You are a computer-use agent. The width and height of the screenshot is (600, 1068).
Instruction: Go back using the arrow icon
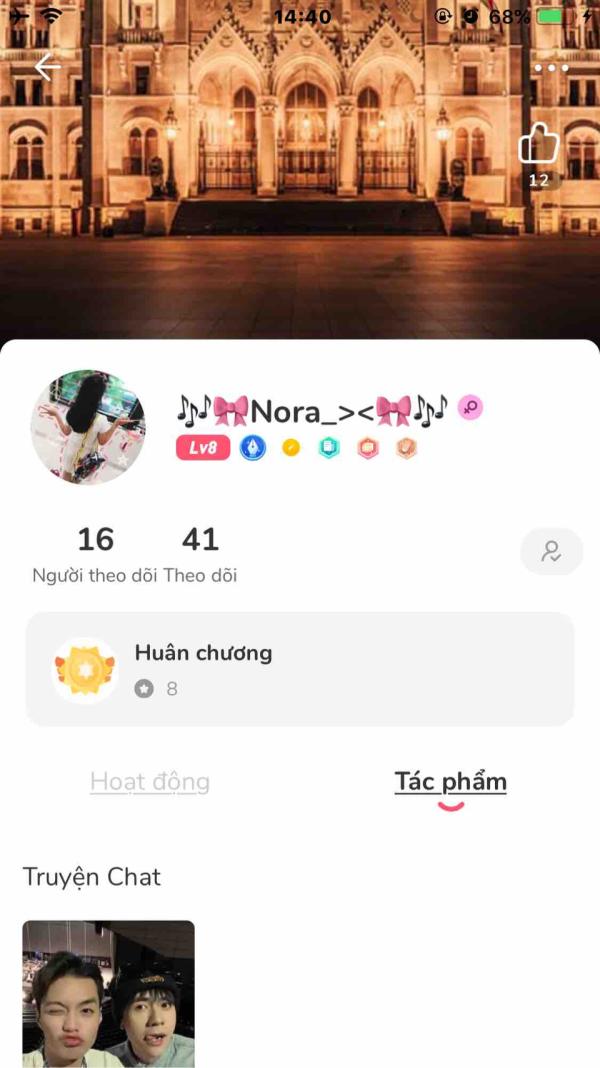coord(47,67)
